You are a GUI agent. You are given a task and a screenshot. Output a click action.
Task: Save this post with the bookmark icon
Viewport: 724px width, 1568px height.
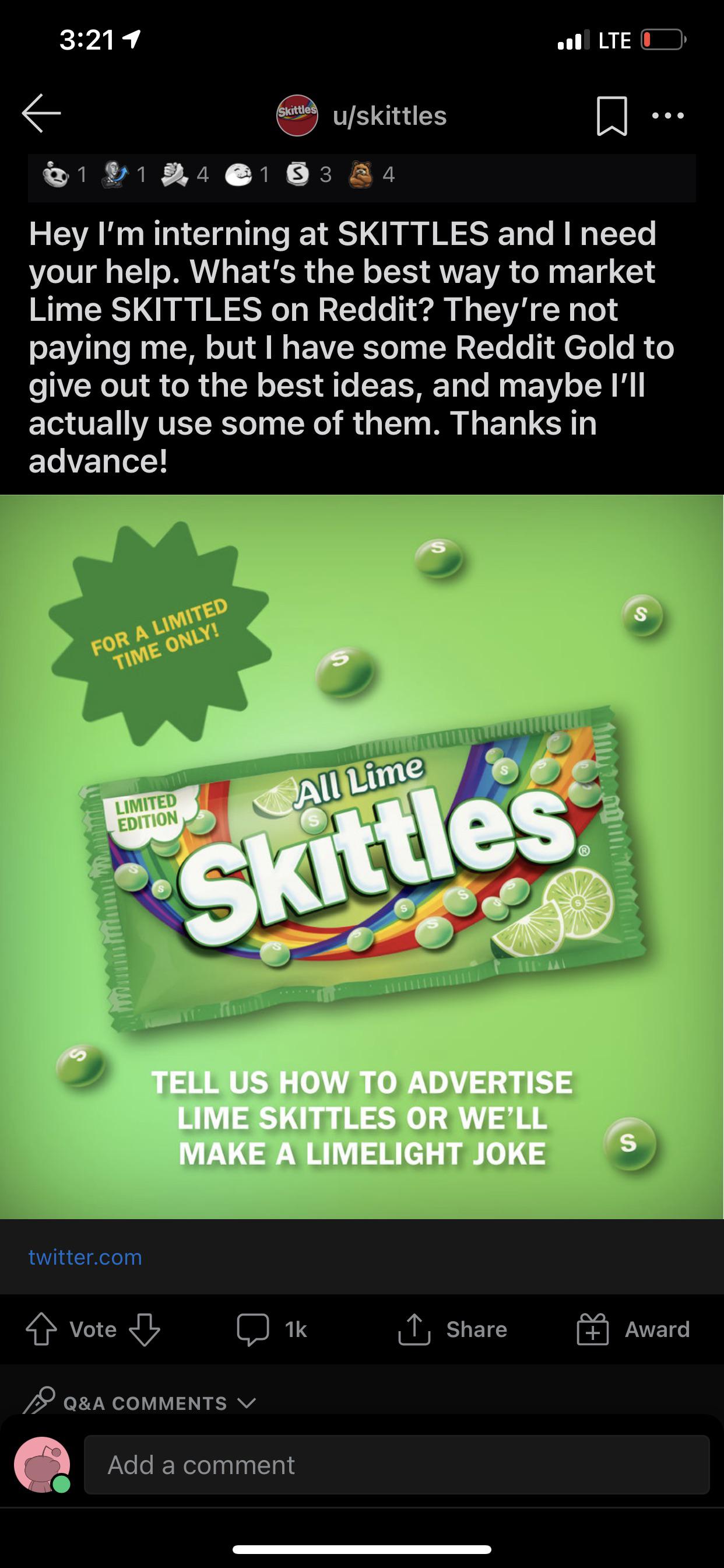(x=611, y=116)
